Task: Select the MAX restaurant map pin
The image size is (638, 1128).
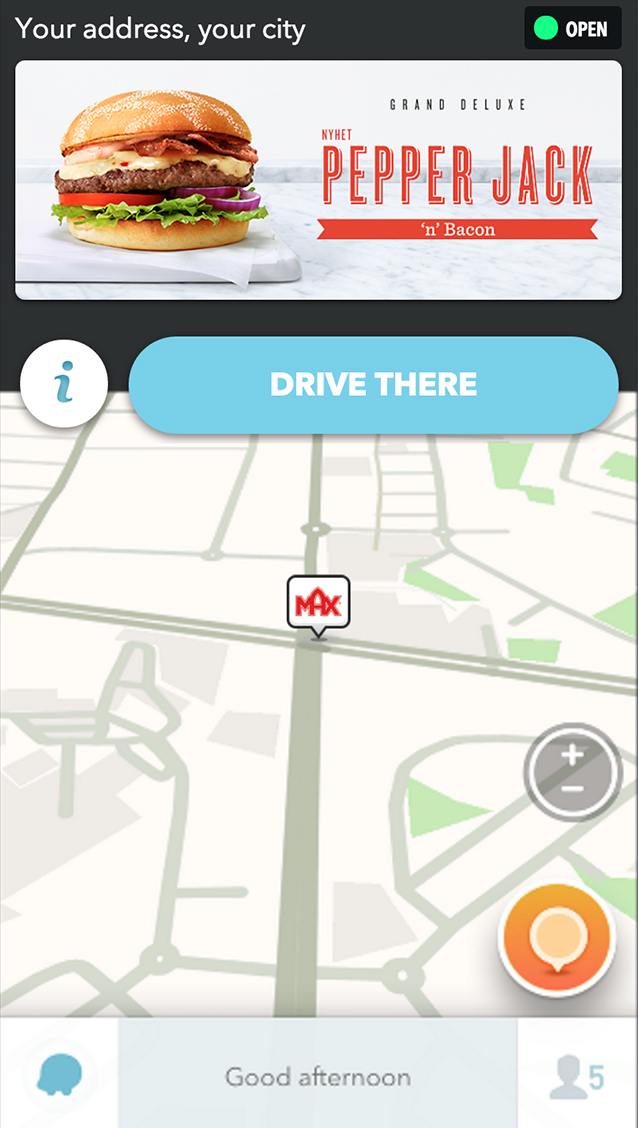Action: point(318,603)
